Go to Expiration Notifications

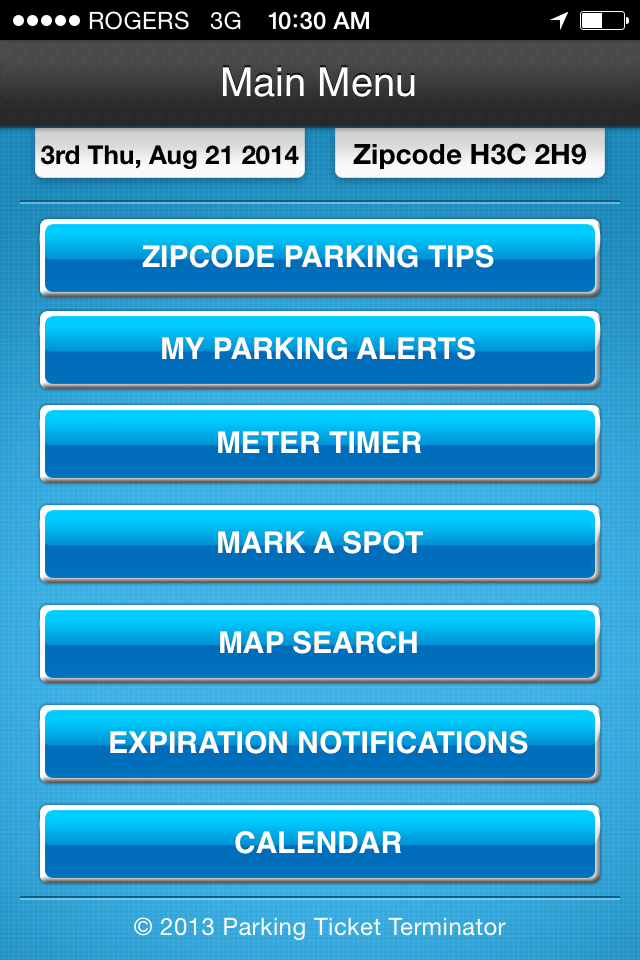pyautogui.click(x=319, y=743)
